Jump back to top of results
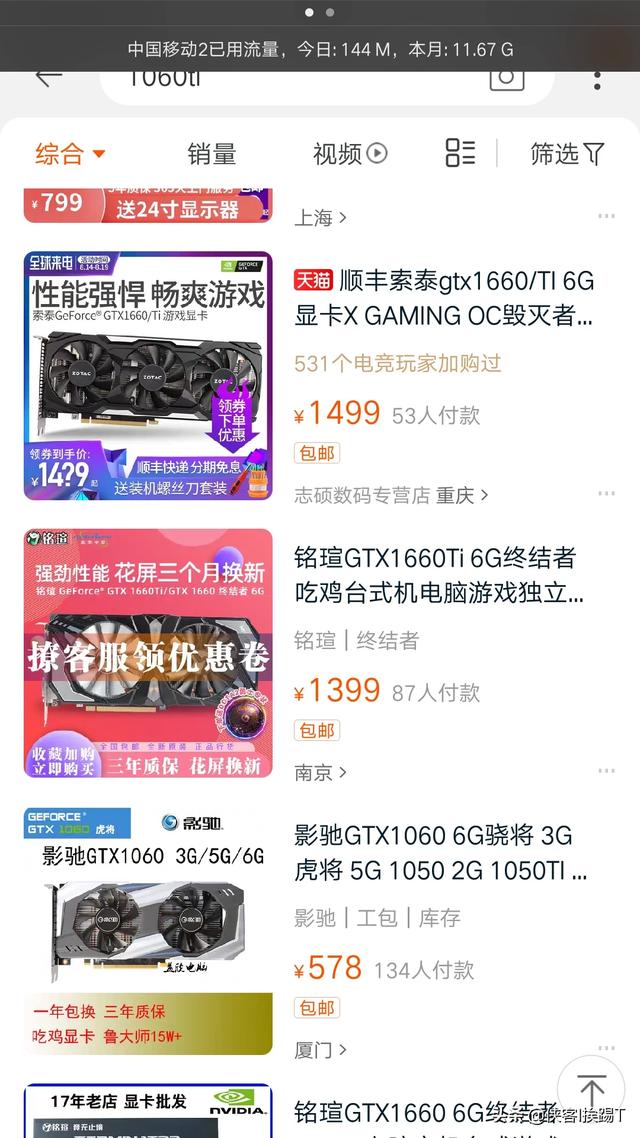 click(591, 1090)
